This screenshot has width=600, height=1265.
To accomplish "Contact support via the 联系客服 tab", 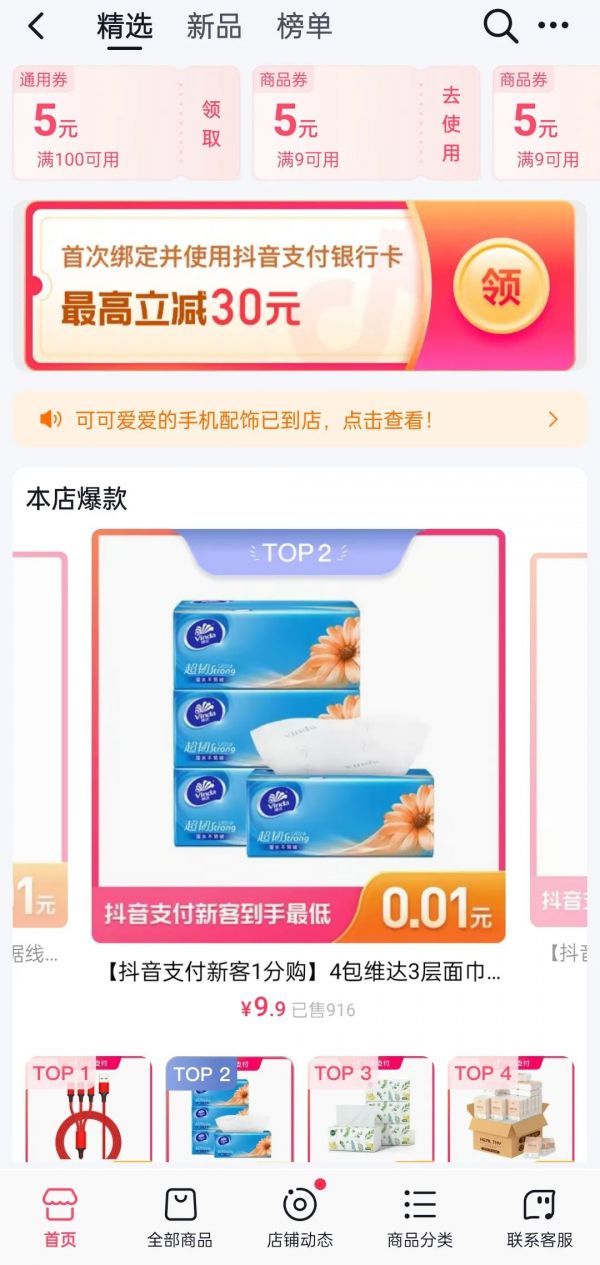I will (x=540, y=1217).
